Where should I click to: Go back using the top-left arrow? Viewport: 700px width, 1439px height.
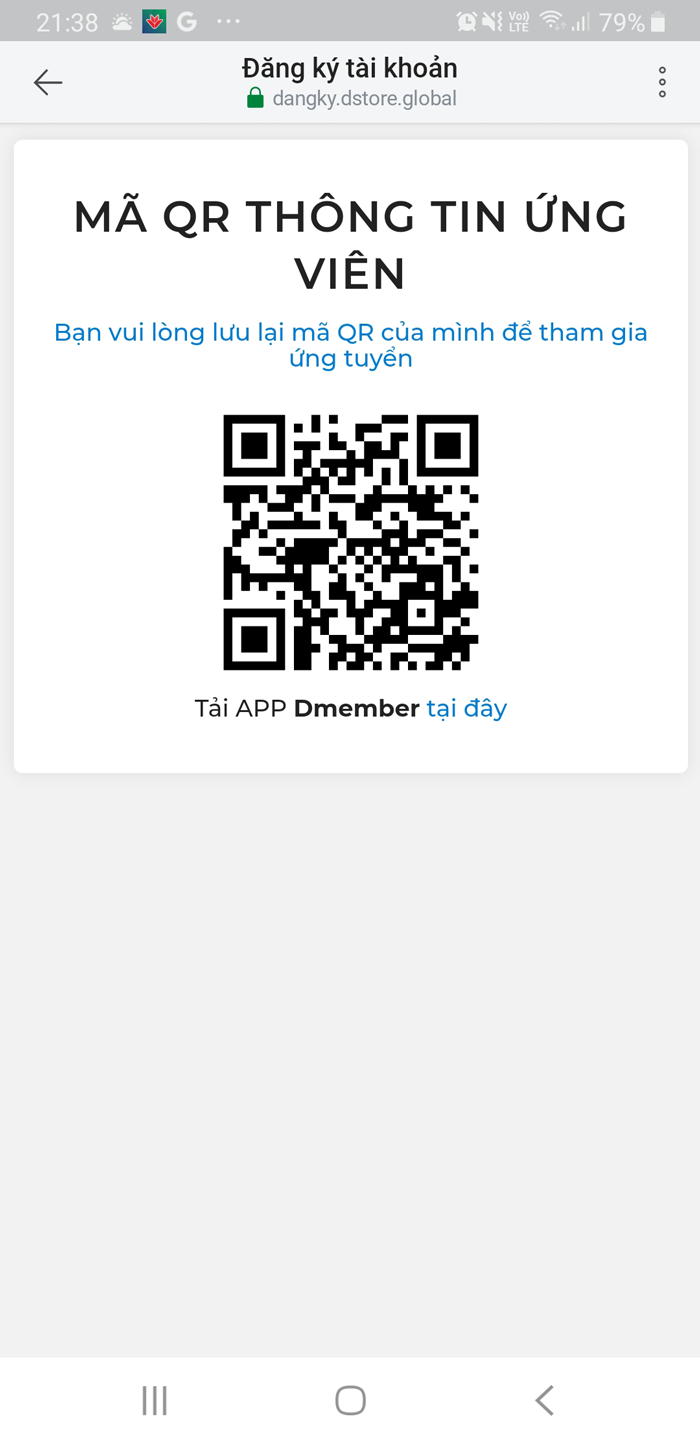click(48, 83)
